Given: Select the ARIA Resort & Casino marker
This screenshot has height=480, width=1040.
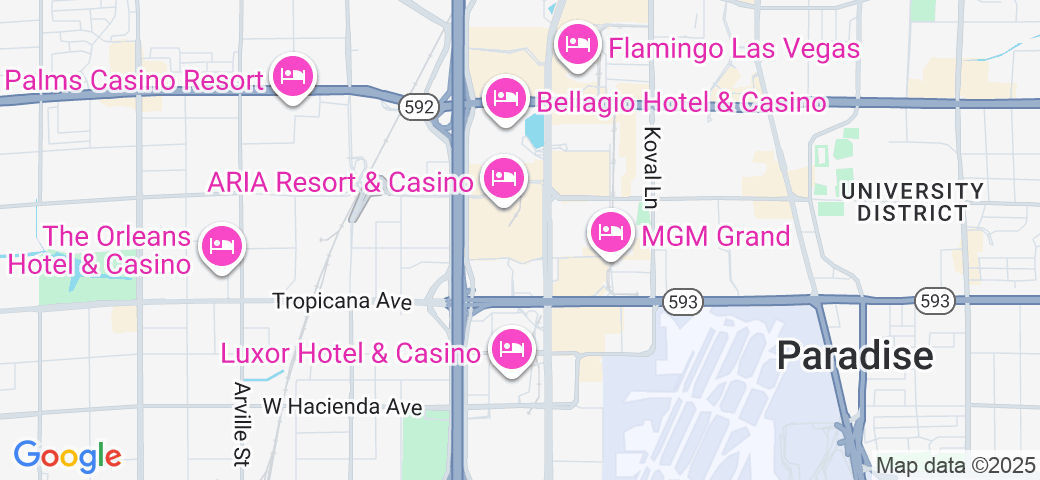Looking at the screenshot, I should tap(504, 178).
